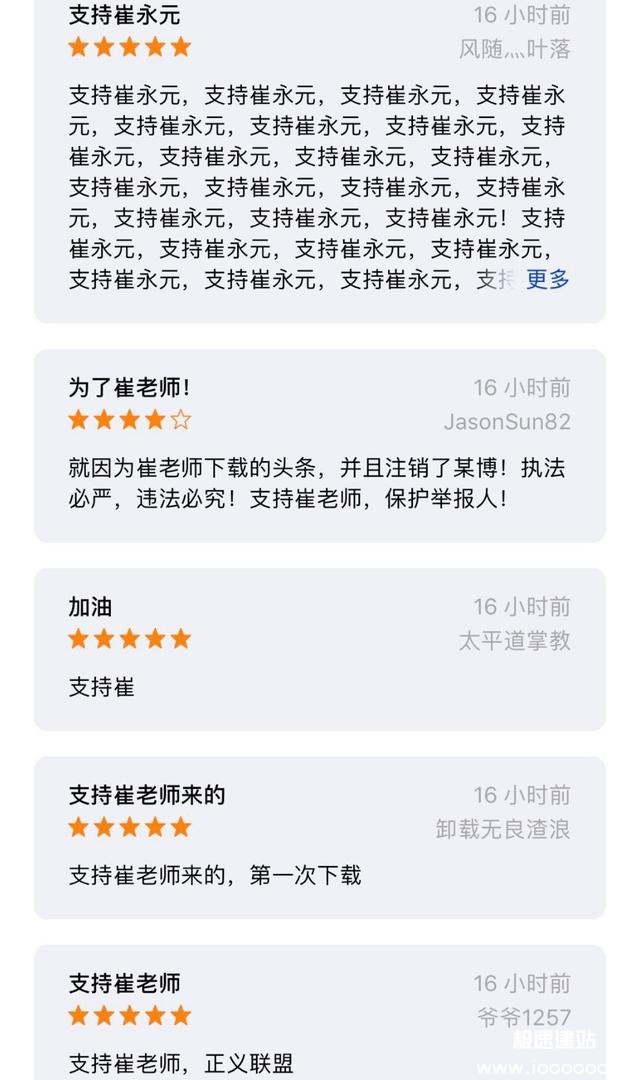Open the review titled 支持崔老师来的
The width and height of the screenshot is (640, 1080).
[320, 838]
